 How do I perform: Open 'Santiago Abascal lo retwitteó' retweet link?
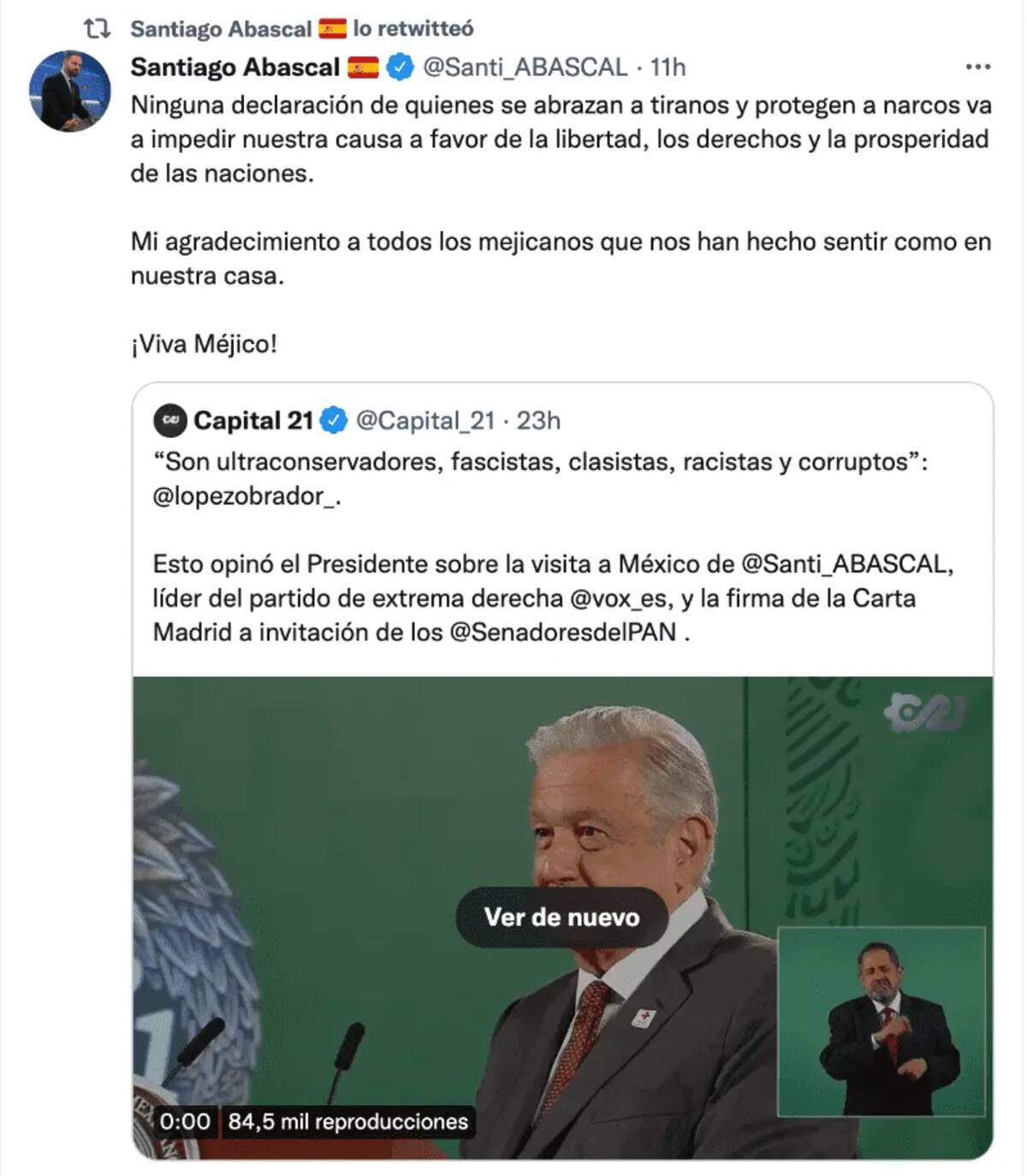tap(301, 29)
